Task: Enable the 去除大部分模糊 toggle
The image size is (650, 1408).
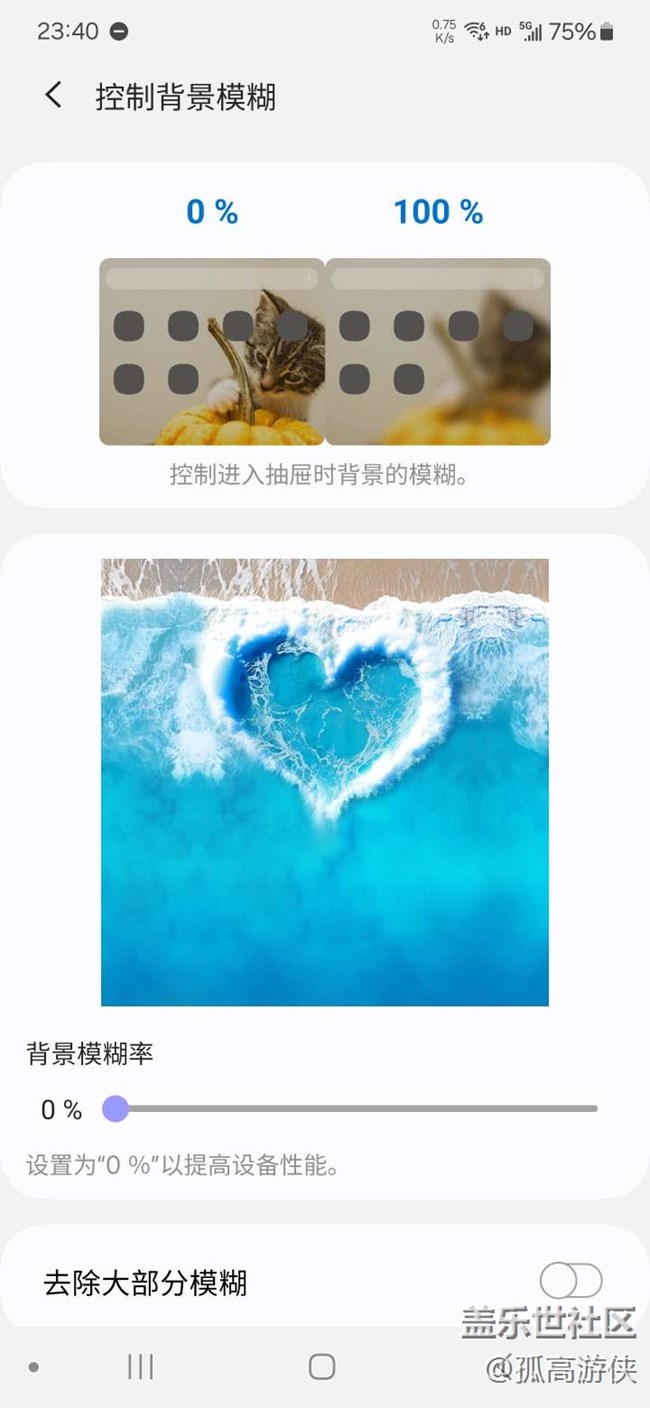Action: [x=570, y=1281]
